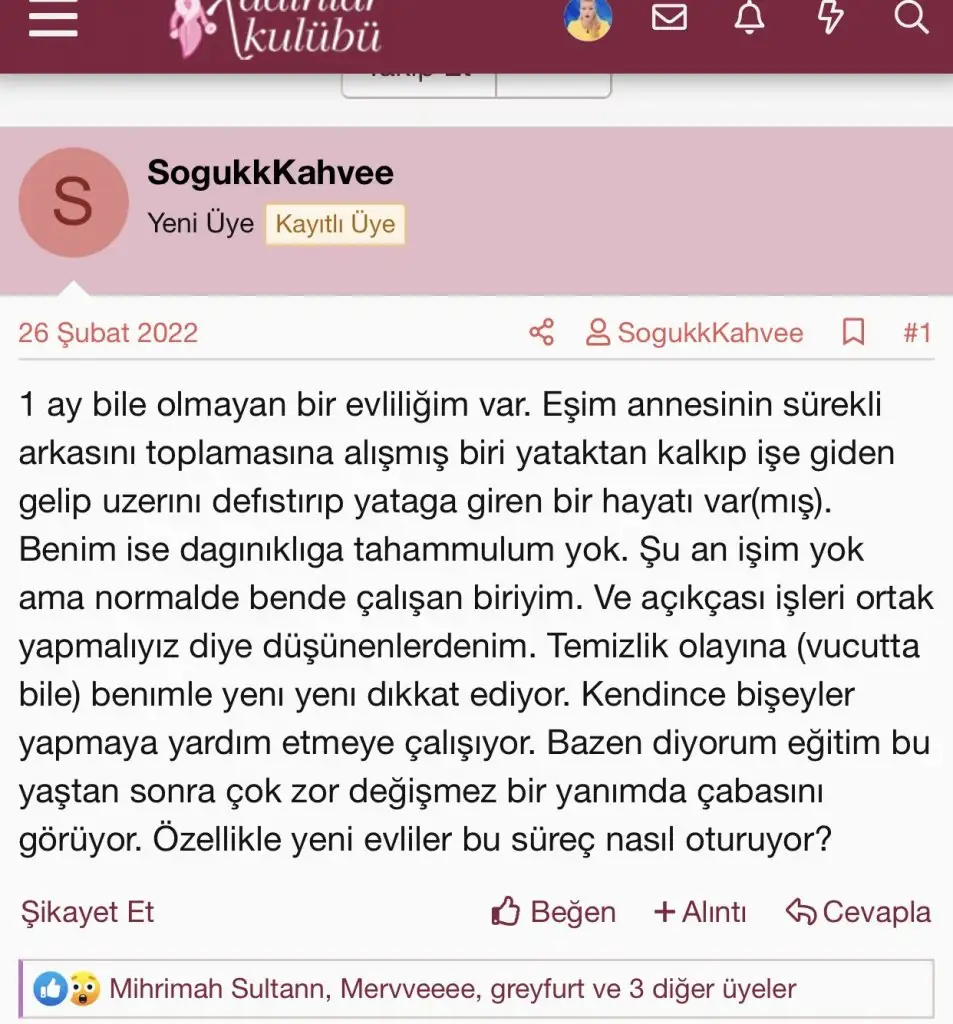The width and height of the screenshot is (953, 1024).
Task: Open SogukkKahvee's profile from the bold username
Action: click(x=270, y=173)
